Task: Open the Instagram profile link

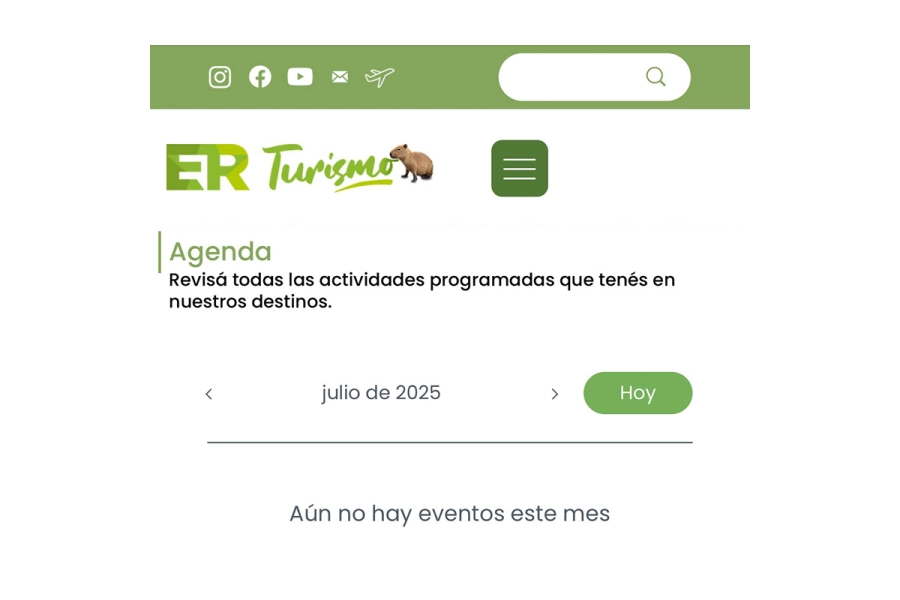Action: coord(220,77)
